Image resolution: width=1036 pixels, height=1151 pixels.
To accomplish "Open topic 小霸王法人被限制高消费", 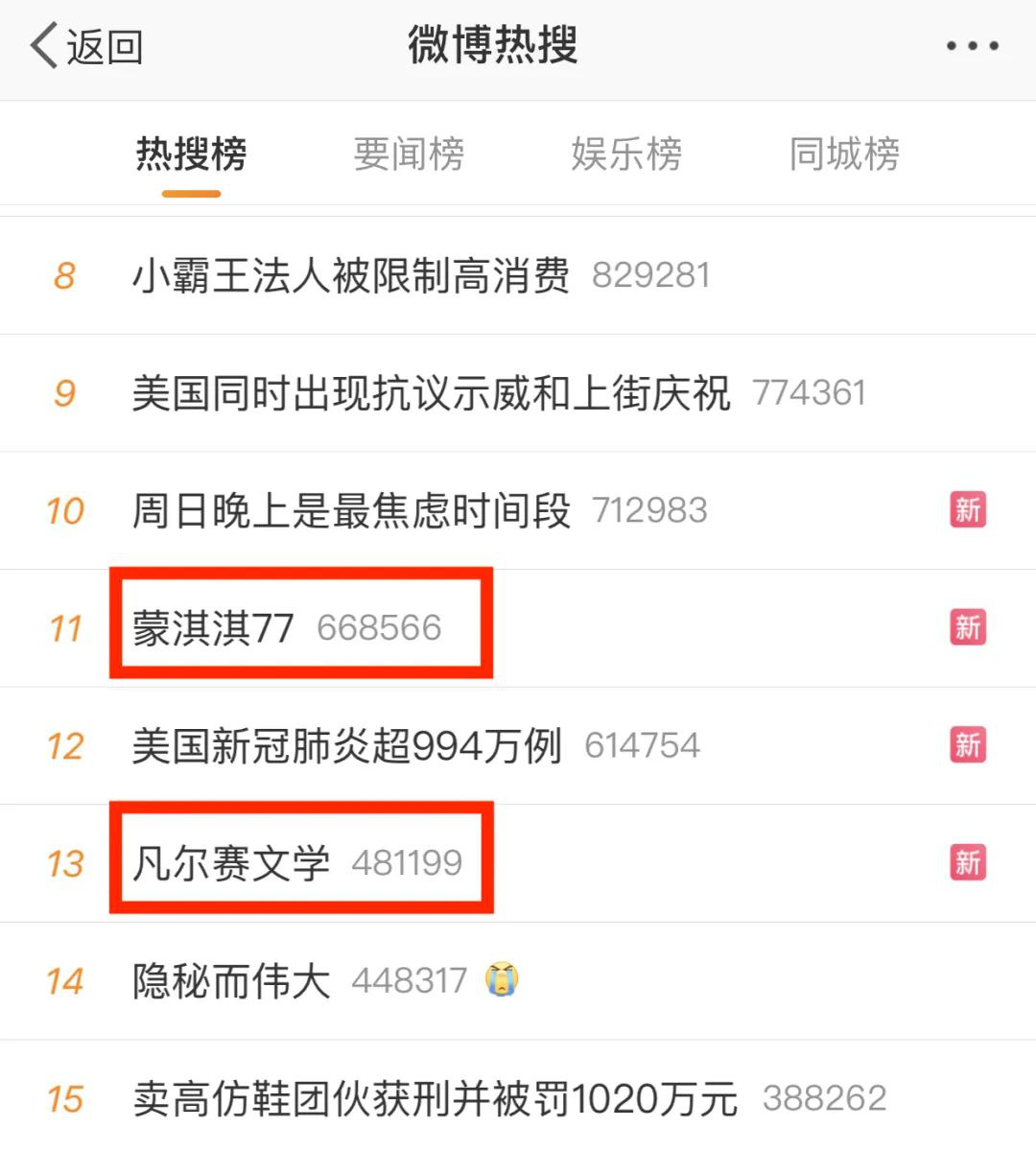I will [351, 276].
